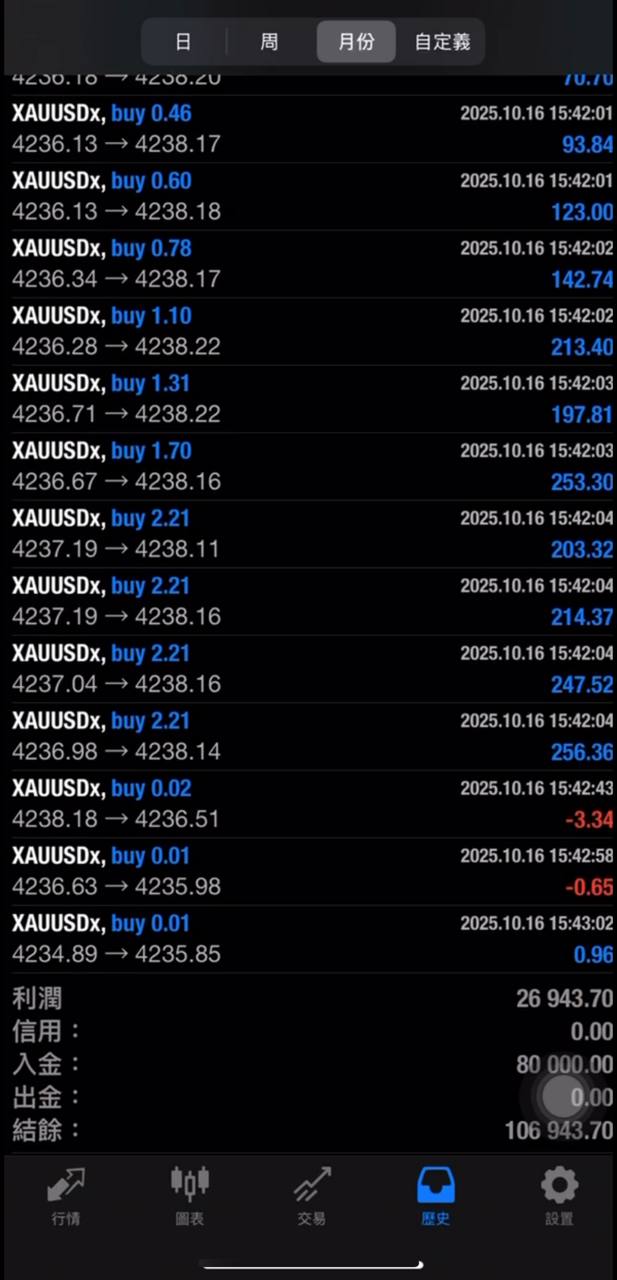Open the buy 0.78 trade with profit 142.74
The image size is (617, 1280).
pos(308,264)
